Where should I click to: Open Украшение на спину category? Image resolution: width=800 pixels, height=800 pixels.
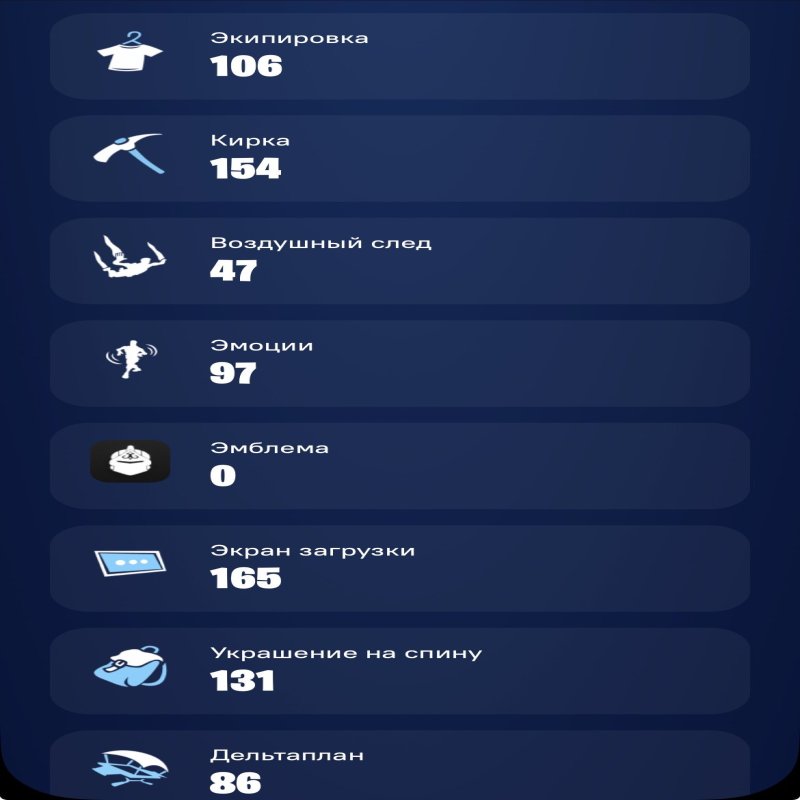400,671
